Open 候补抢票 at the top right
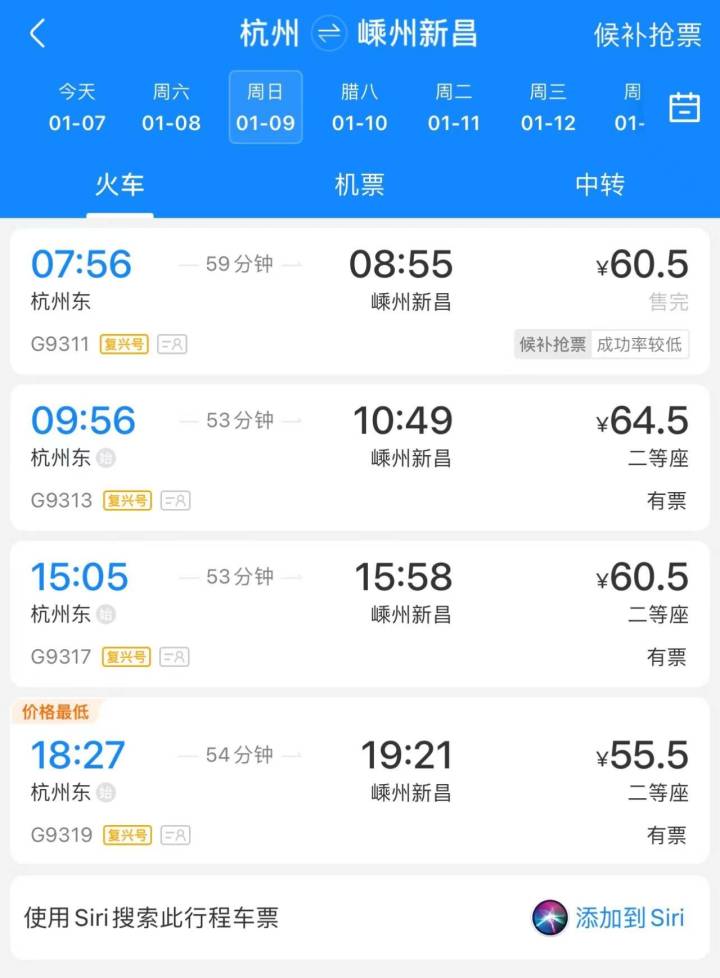Image resolution: width=720 pixels, height=978 pixels. pos(644,31)
